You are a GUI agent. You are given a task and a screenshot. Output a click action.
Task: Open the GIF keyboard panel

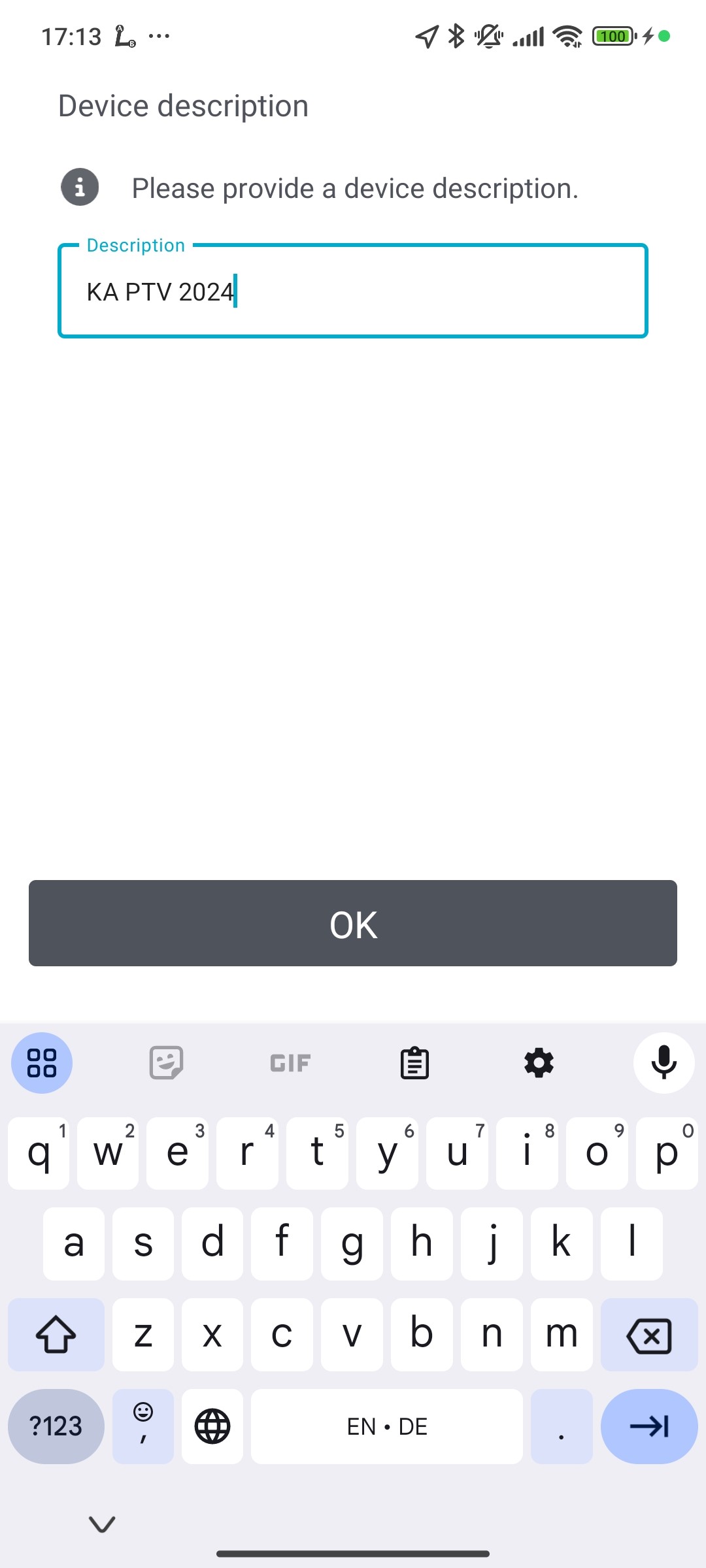[290, 1063]
